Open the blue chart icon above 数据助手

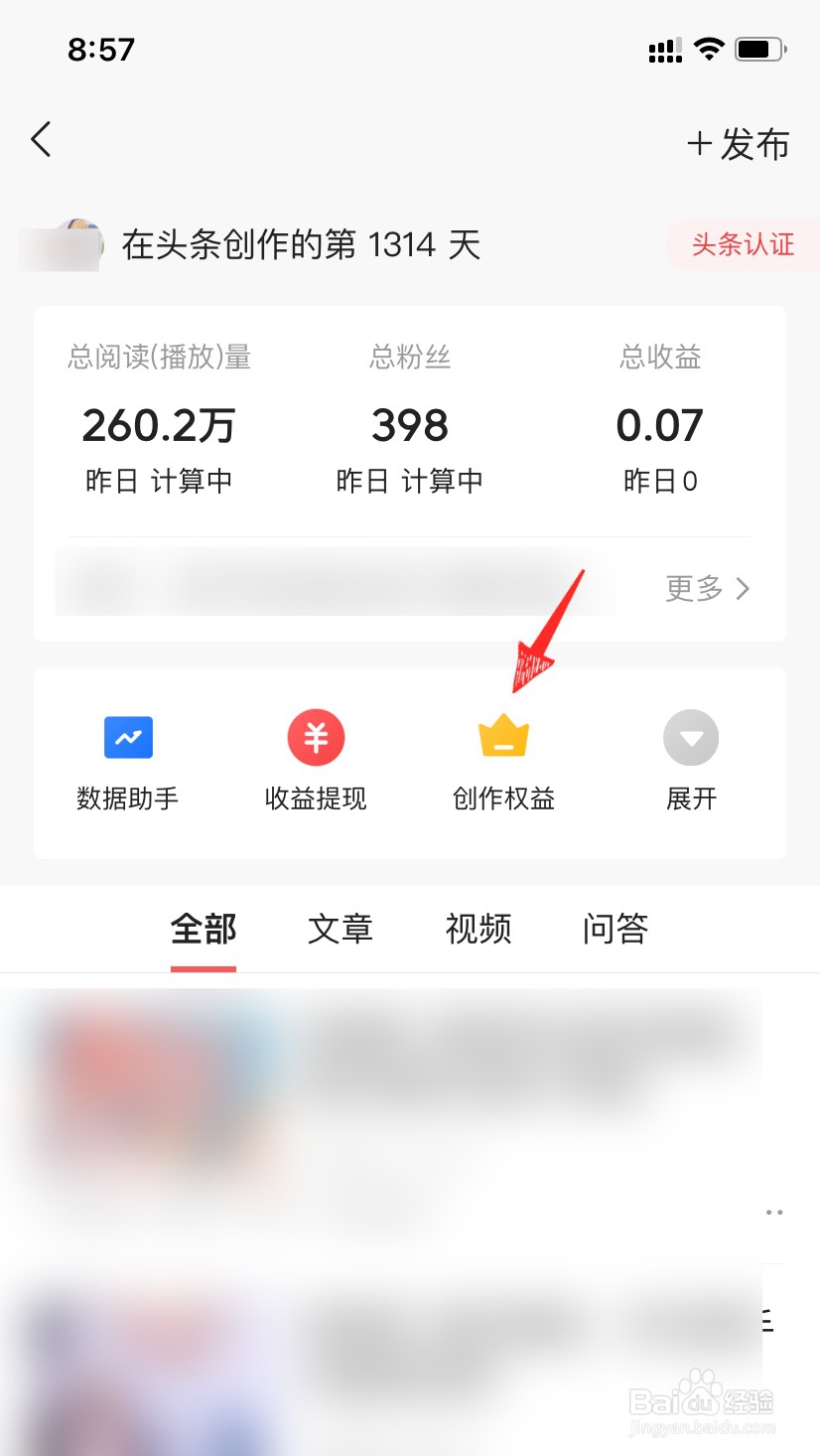point(128,737)
